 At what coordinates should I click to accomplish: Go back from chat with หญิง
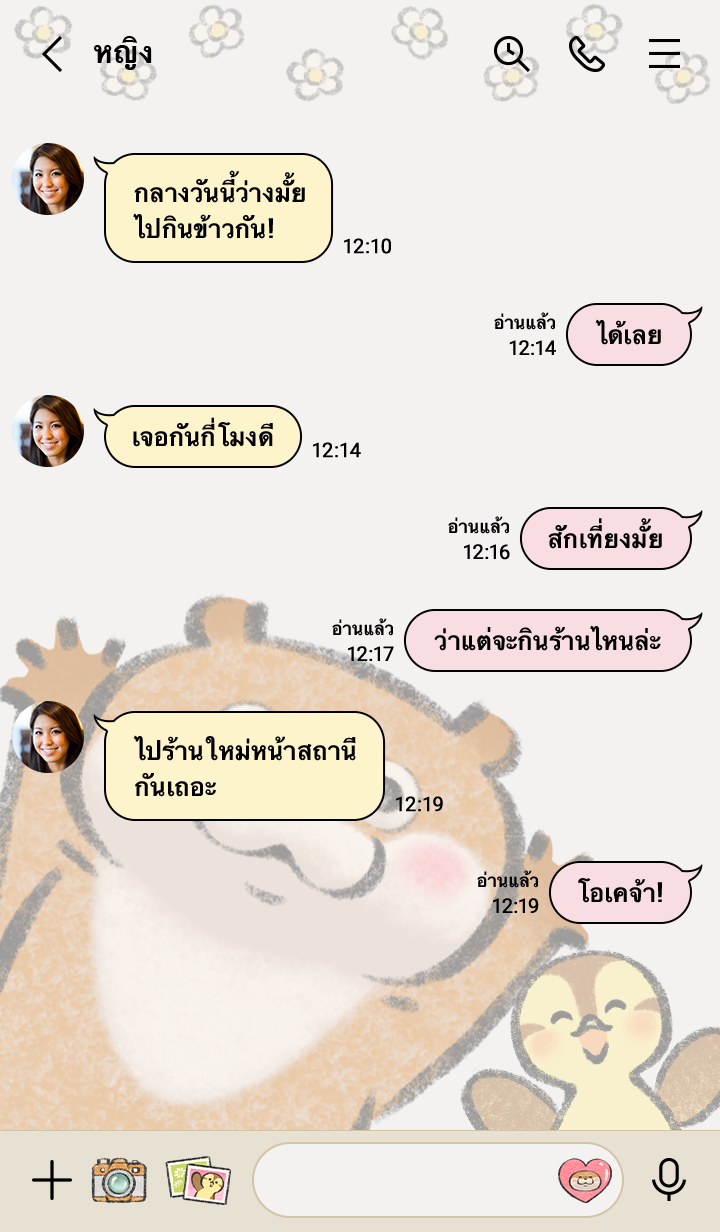pos(52,54)
